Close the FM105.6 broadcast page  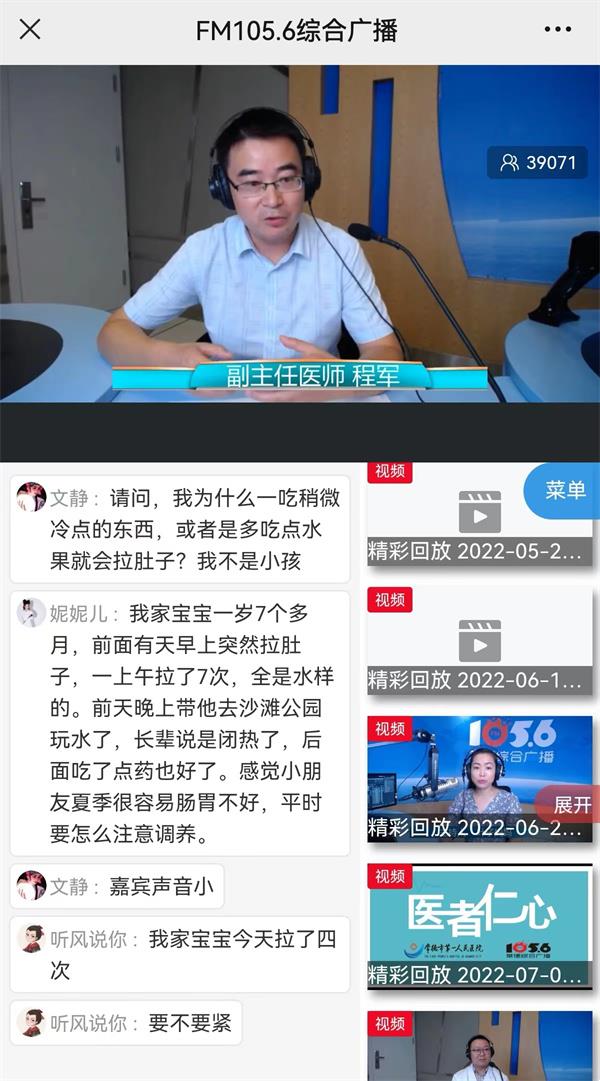[x=30, y=30]
